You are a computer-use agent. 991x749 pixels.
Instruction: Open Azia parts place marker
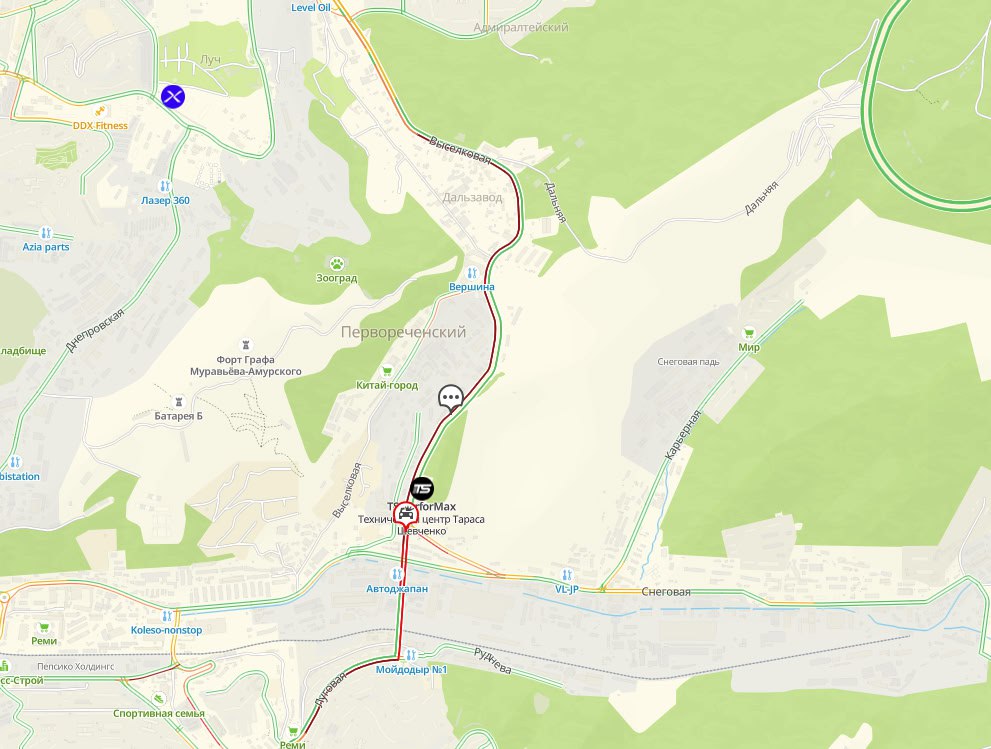[45, 232]
